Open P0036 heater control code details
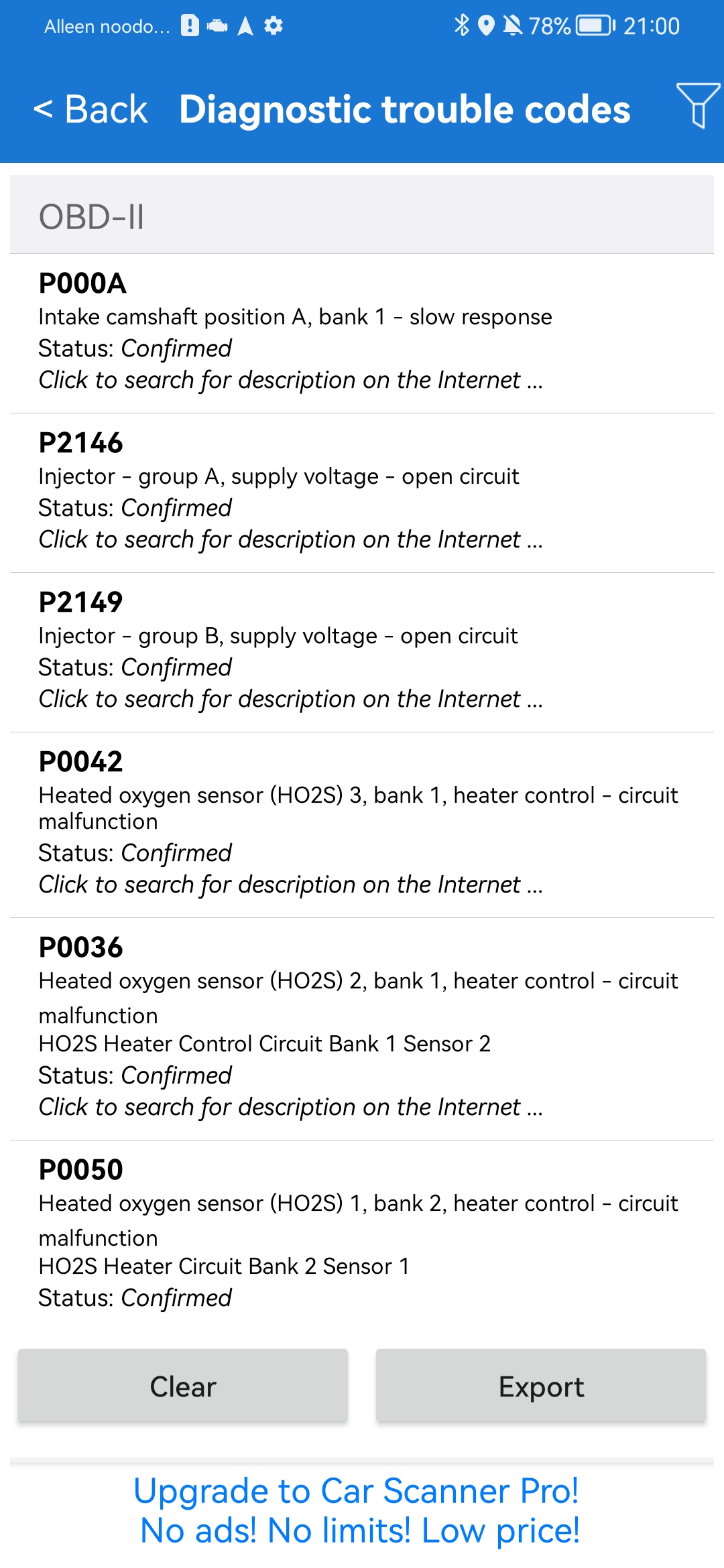 362,1029
